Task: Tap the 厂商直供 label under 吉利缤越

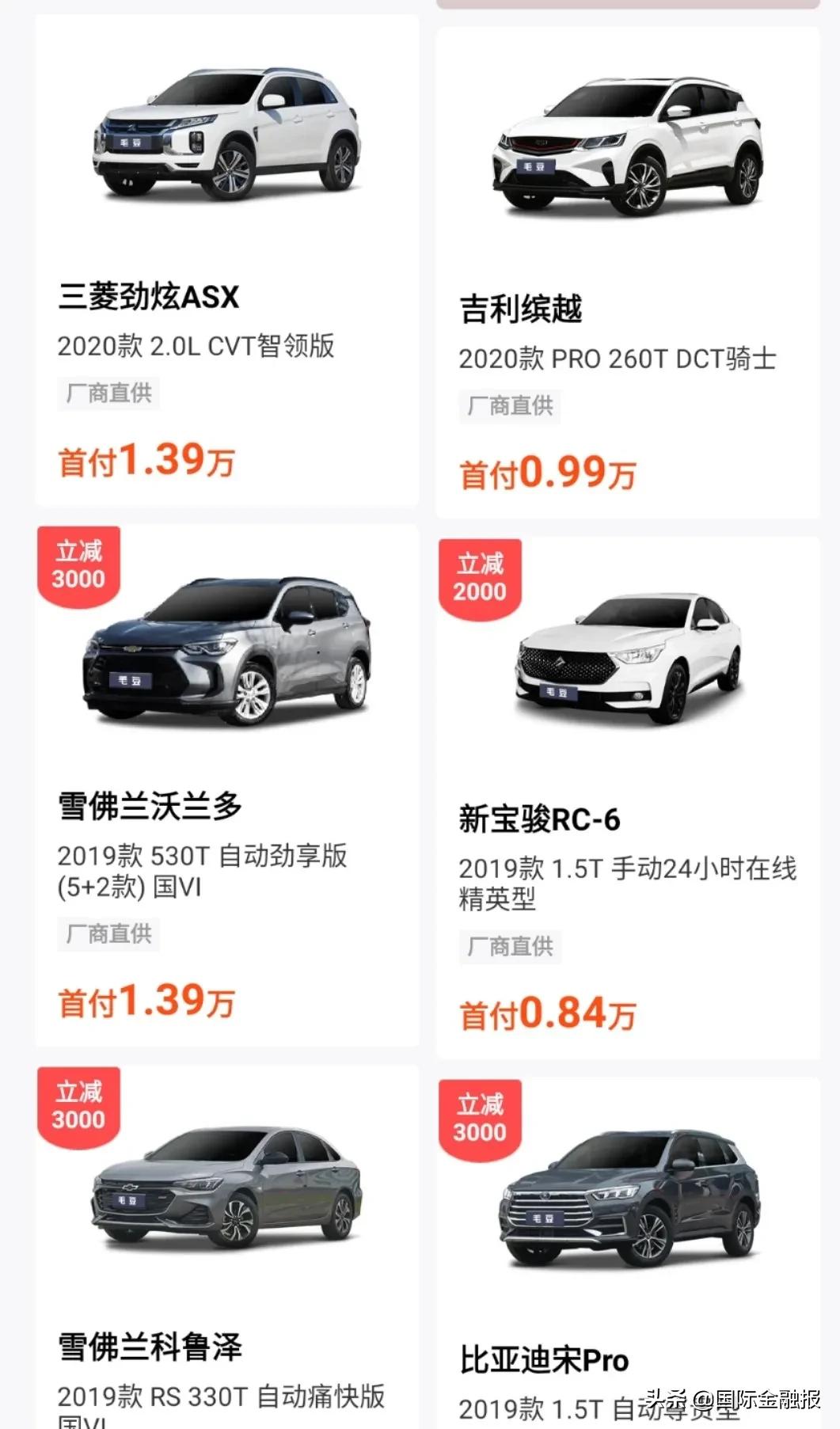Action: 511,405
